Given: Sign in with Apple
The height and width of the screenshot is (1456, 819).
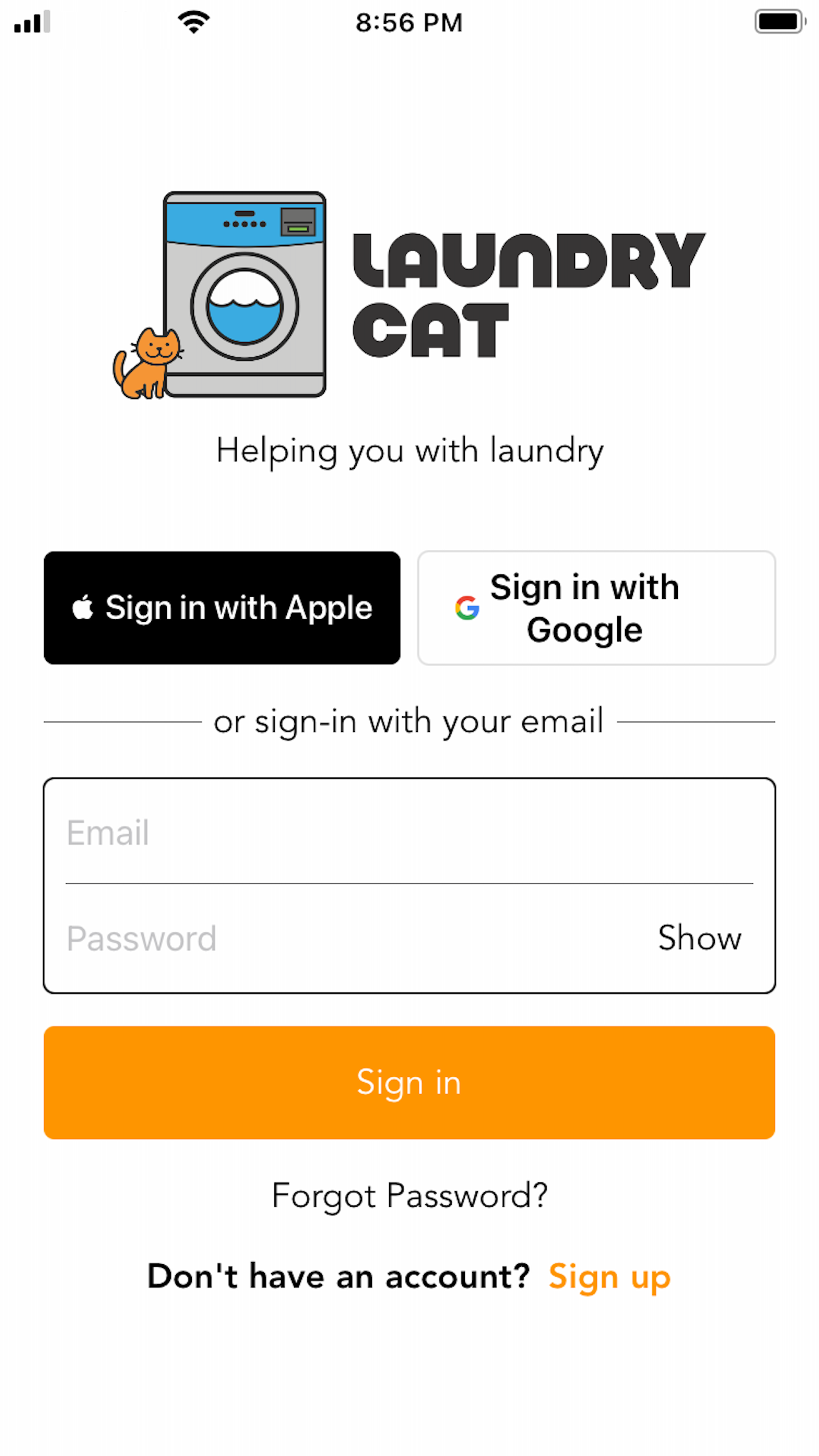Looking at the screenshot, I should (221, 607).
